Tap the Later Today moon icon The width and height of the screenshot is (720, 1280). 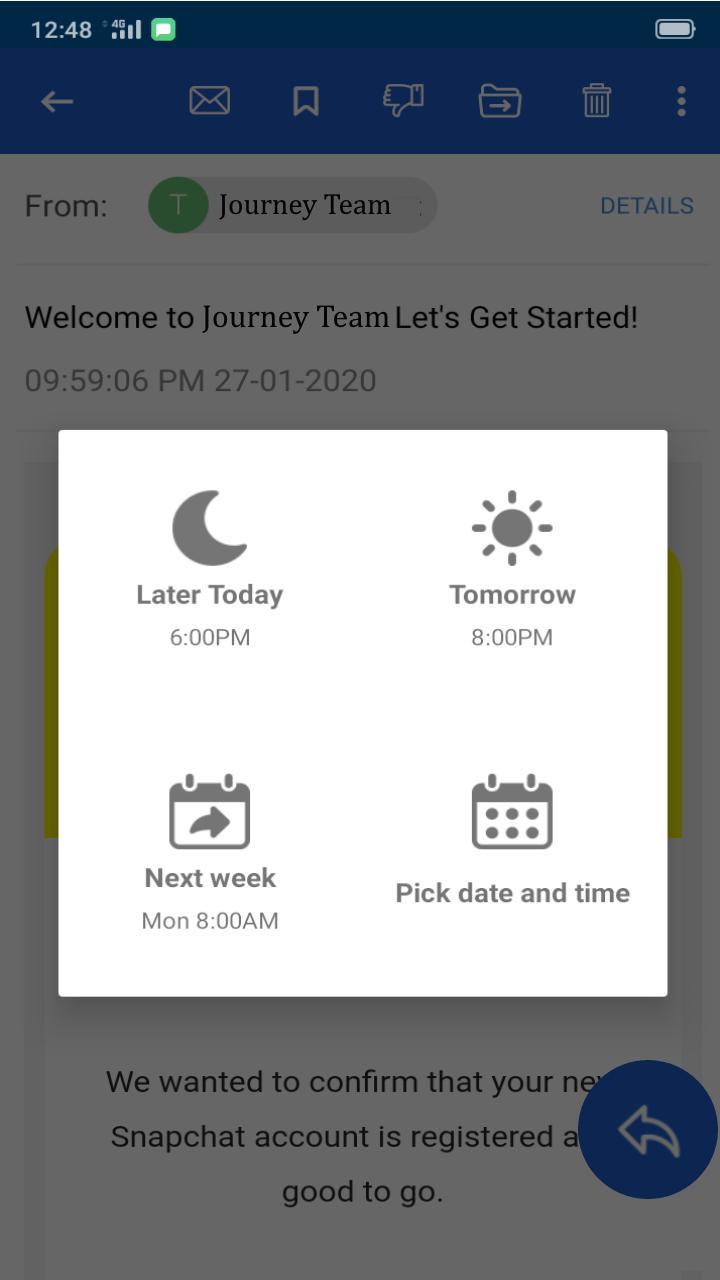[x=209, y=525]
